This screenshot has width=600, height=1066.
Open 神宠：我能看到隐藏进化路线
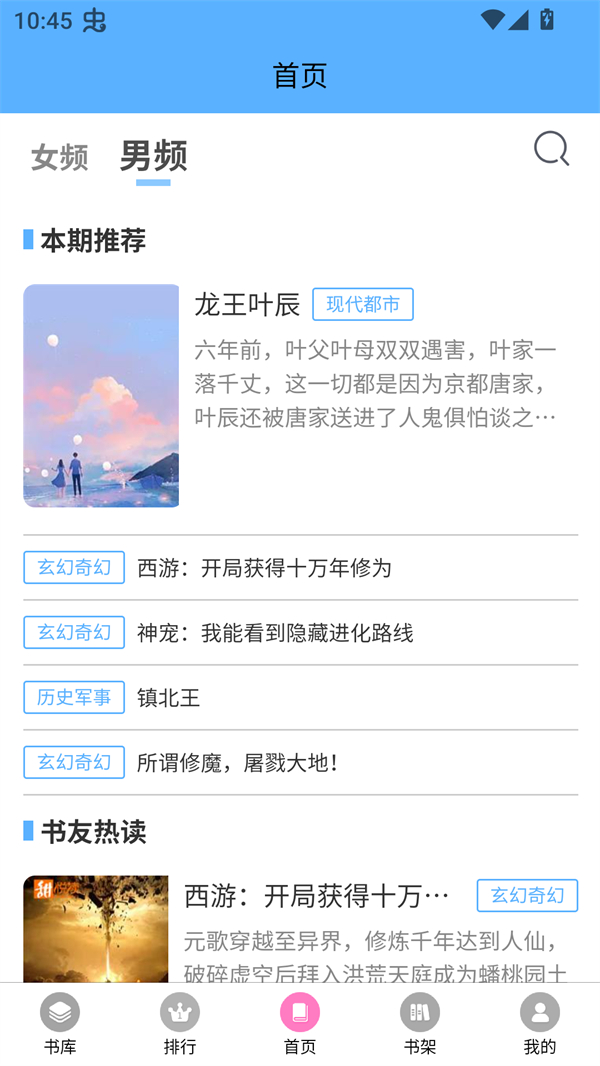point(275,633)
